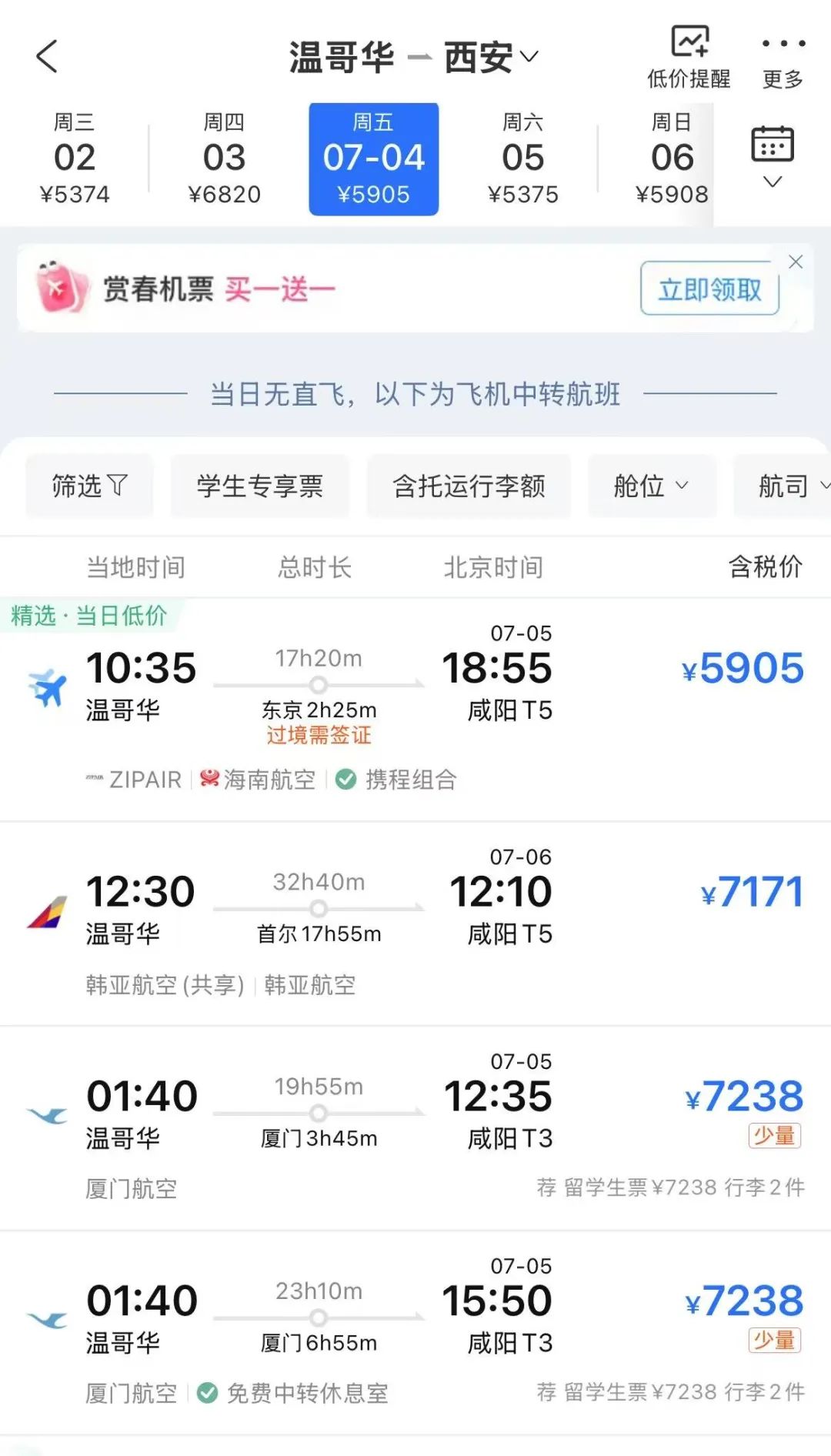
Task: Open the calendar date picker
Action: [773, 158]
